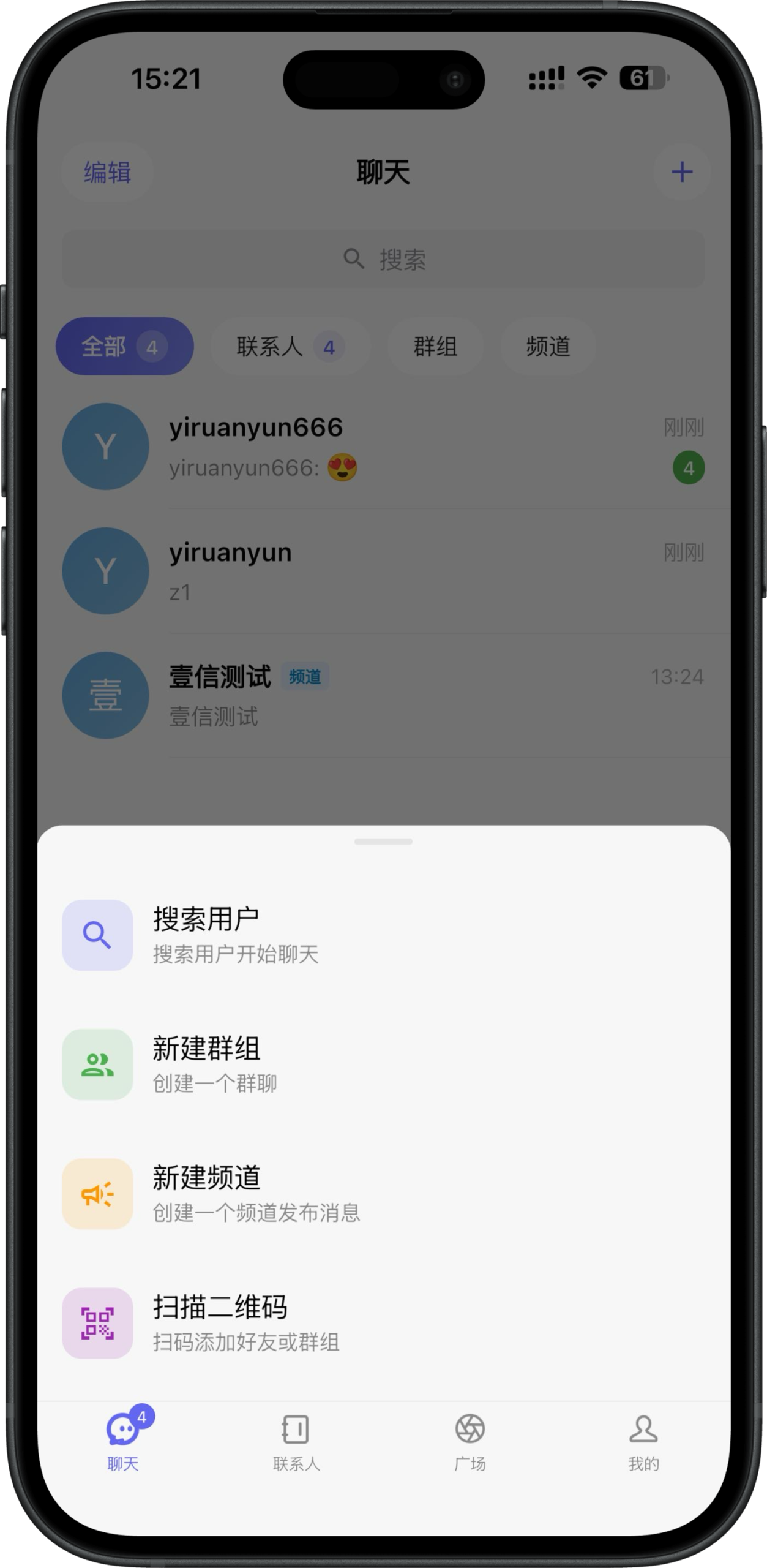767x1568 pixels.
Task: Open the search users option icon
Action: [x=97, y=934]
